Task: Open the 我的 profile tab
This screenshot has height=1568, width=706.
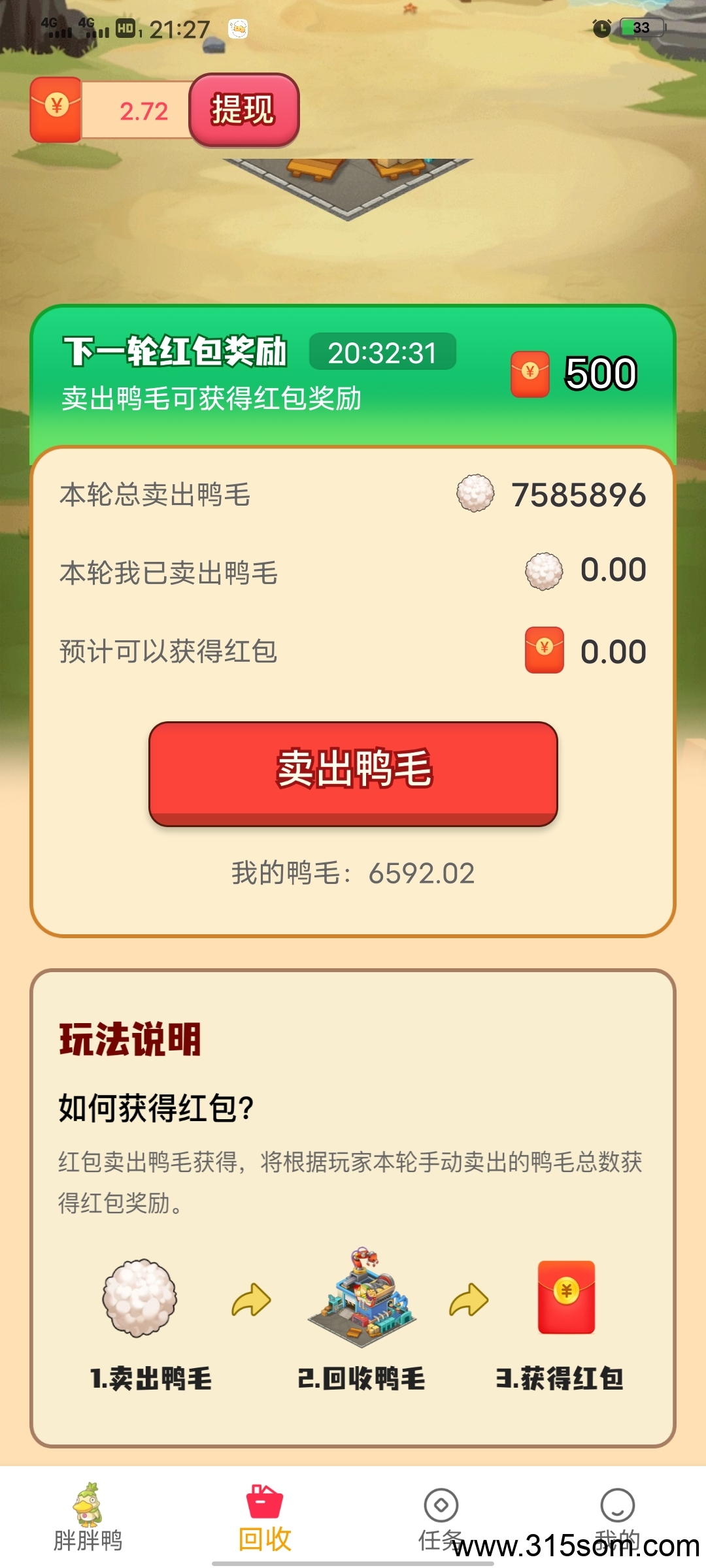Action: click(x=617, y=1517)
